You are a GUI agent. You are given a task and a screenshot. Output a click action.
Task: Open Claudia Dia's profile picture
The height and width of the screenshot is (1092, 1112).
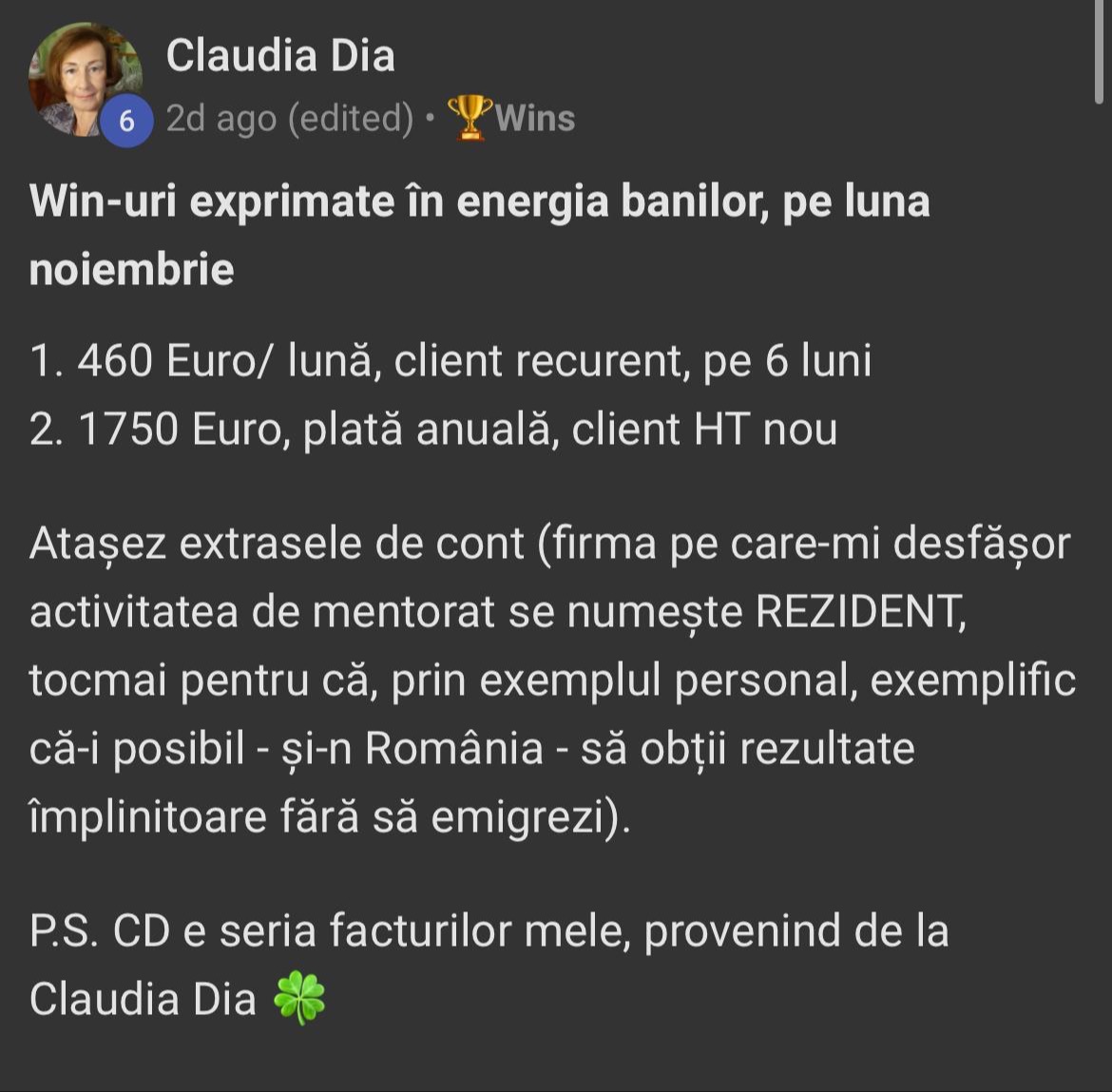click(85, 80)
